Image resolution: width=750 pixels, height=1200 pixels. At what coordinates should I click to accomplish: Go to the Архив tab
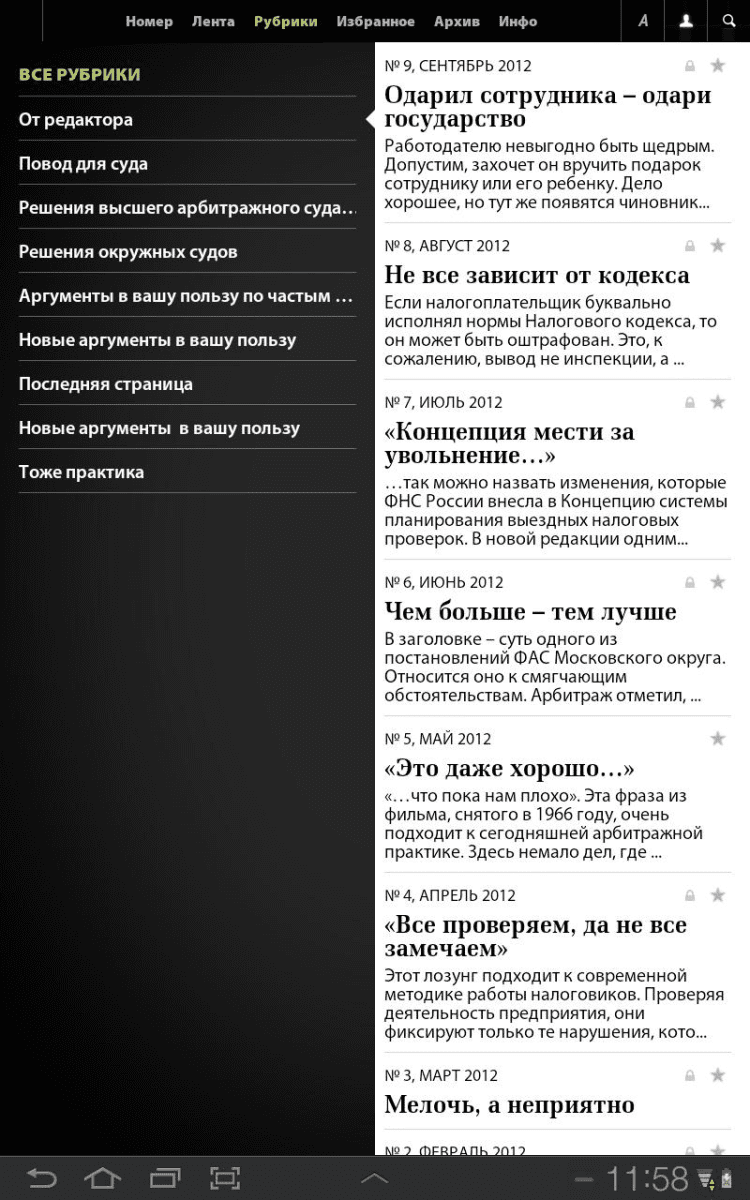(457, 21)
